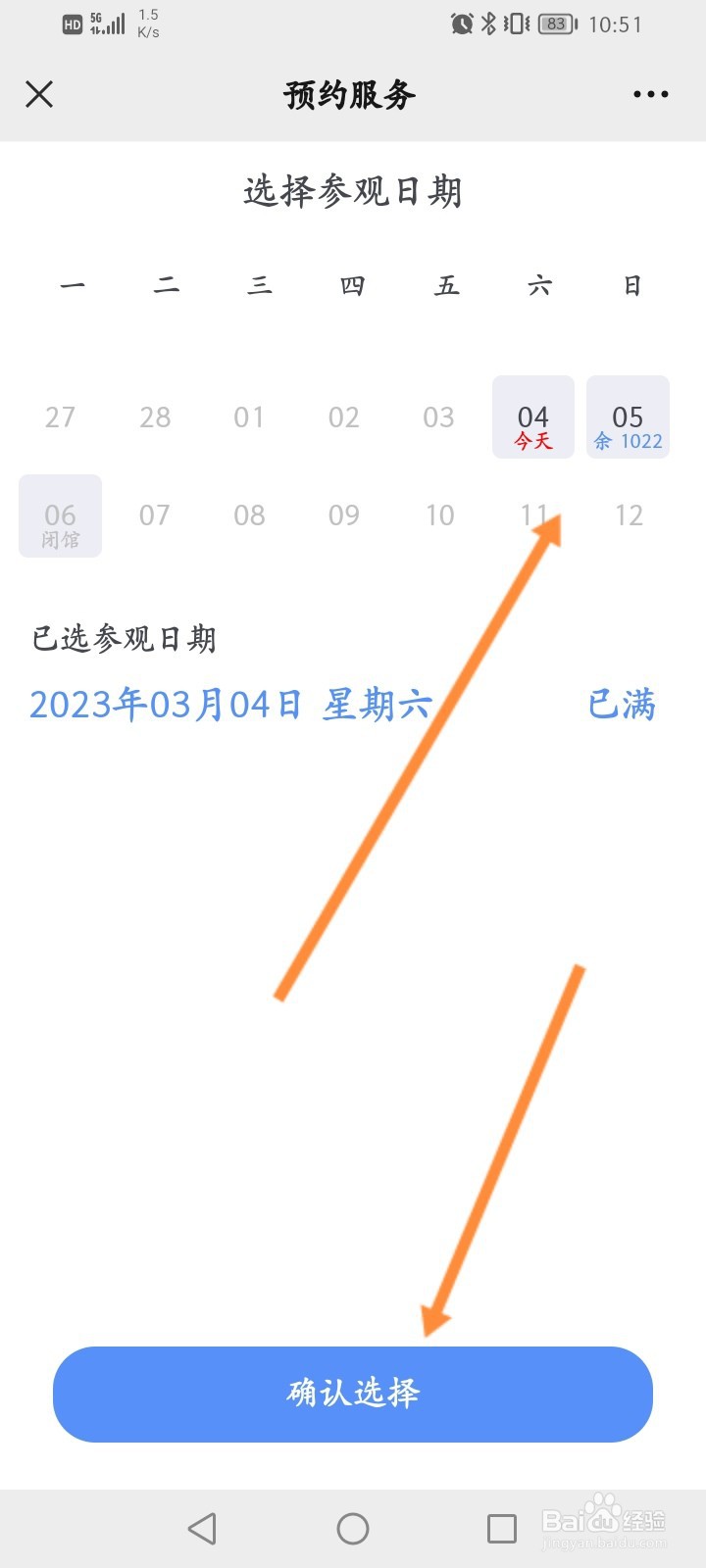Viewport: 706px width, 1568px height.
Task: Open the WeChat more options menu
Action: [650, 94]
